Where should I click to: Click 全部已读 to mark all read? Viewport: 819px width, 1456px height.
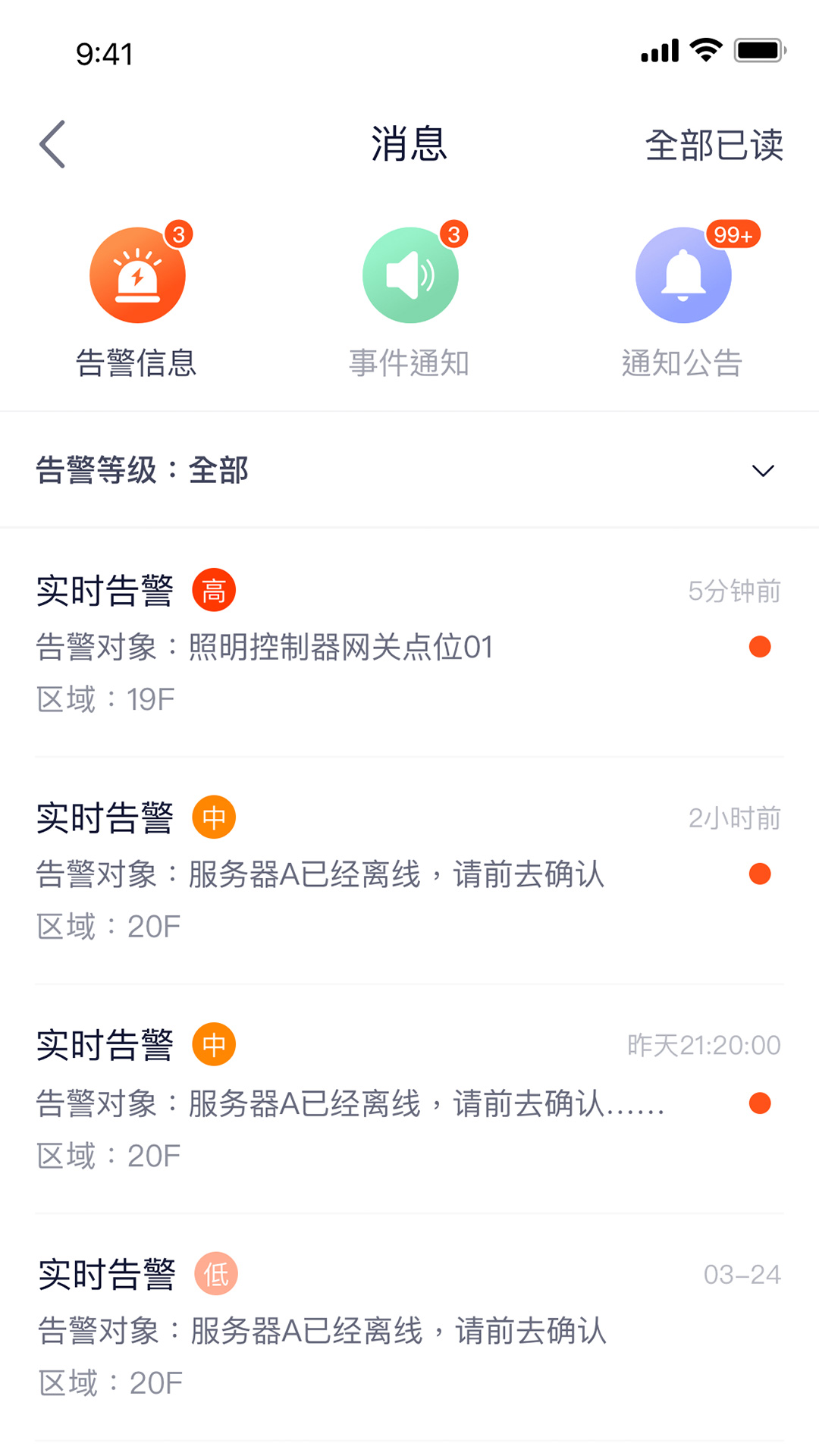pos(714,146)
